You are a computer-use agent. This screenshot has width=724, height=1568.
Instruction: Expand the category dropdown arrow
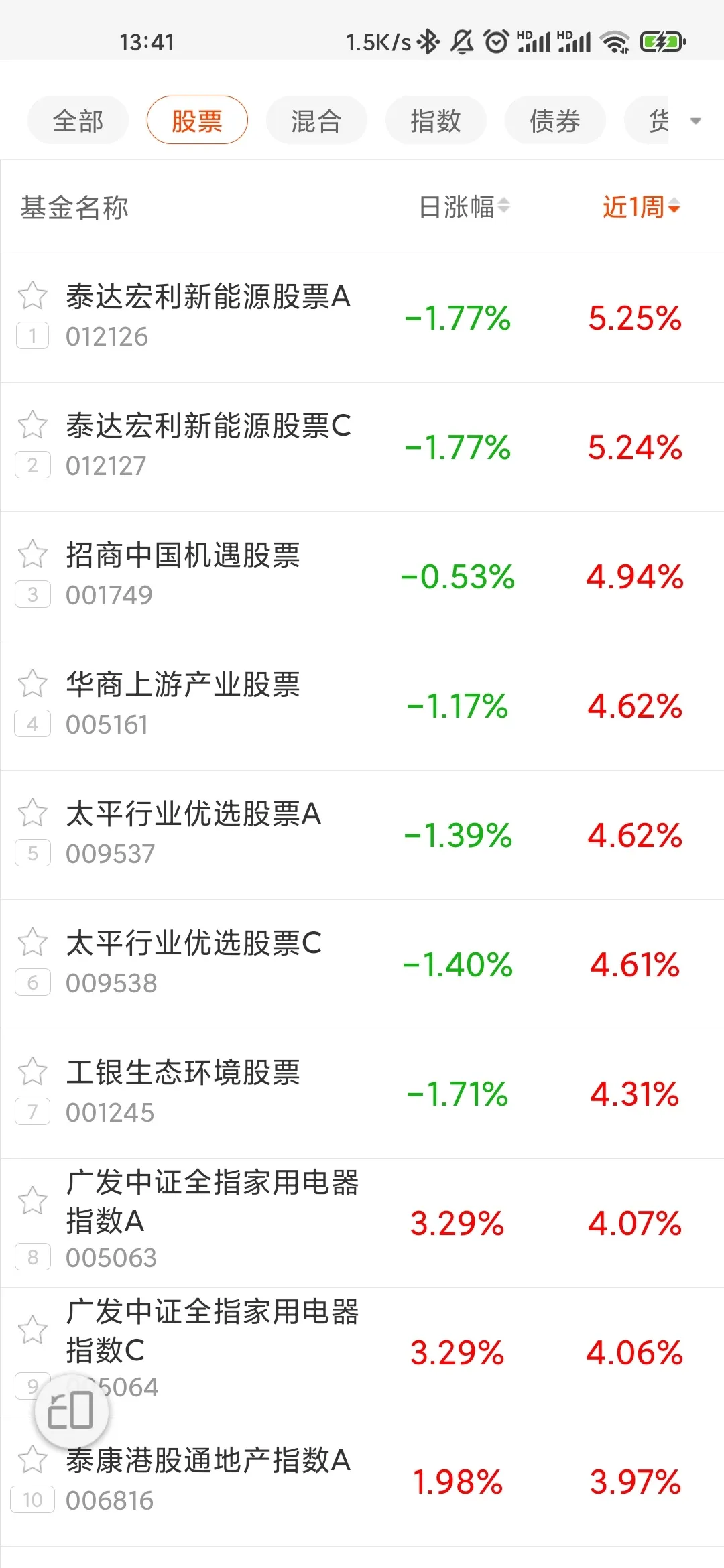point(696,121)
